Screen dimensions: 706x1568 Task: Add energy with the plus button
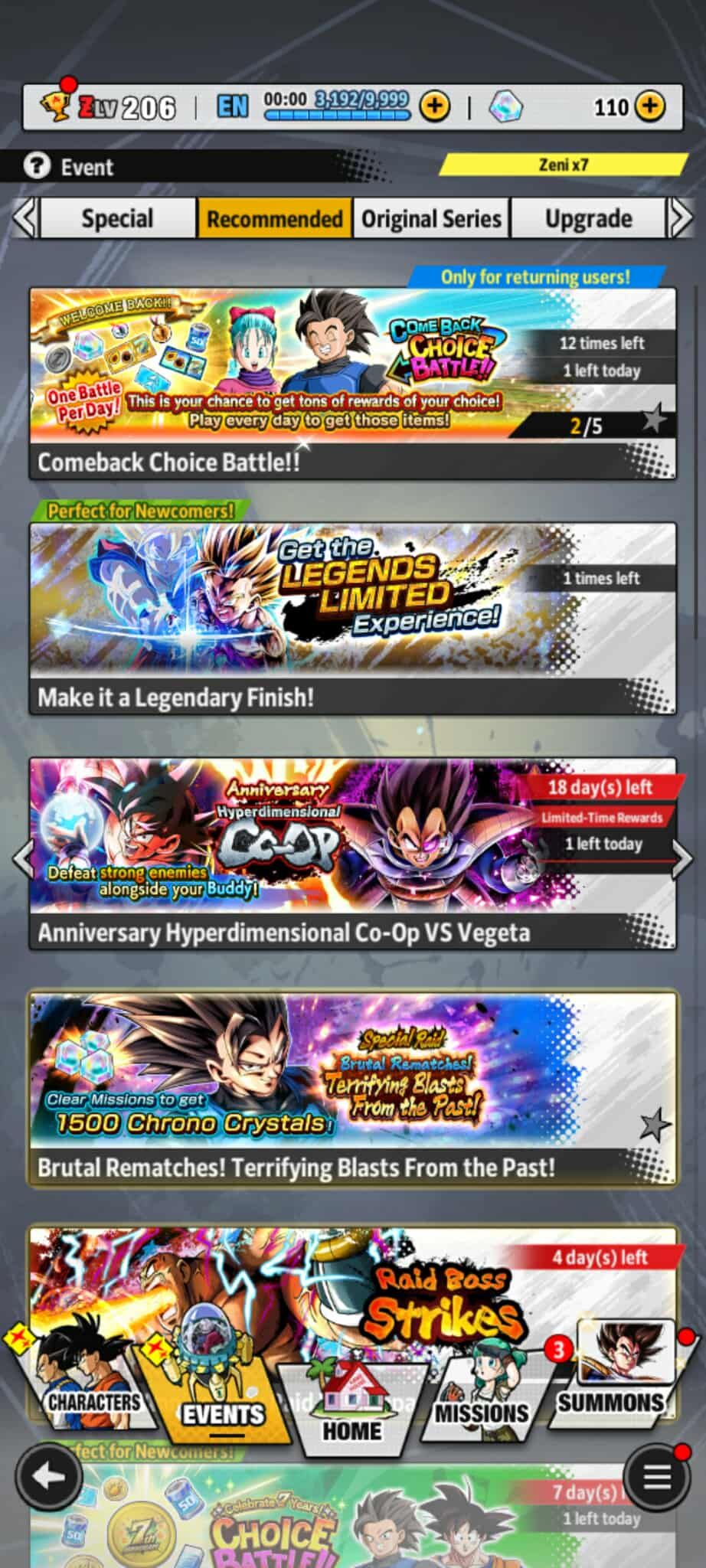[435, 106]
